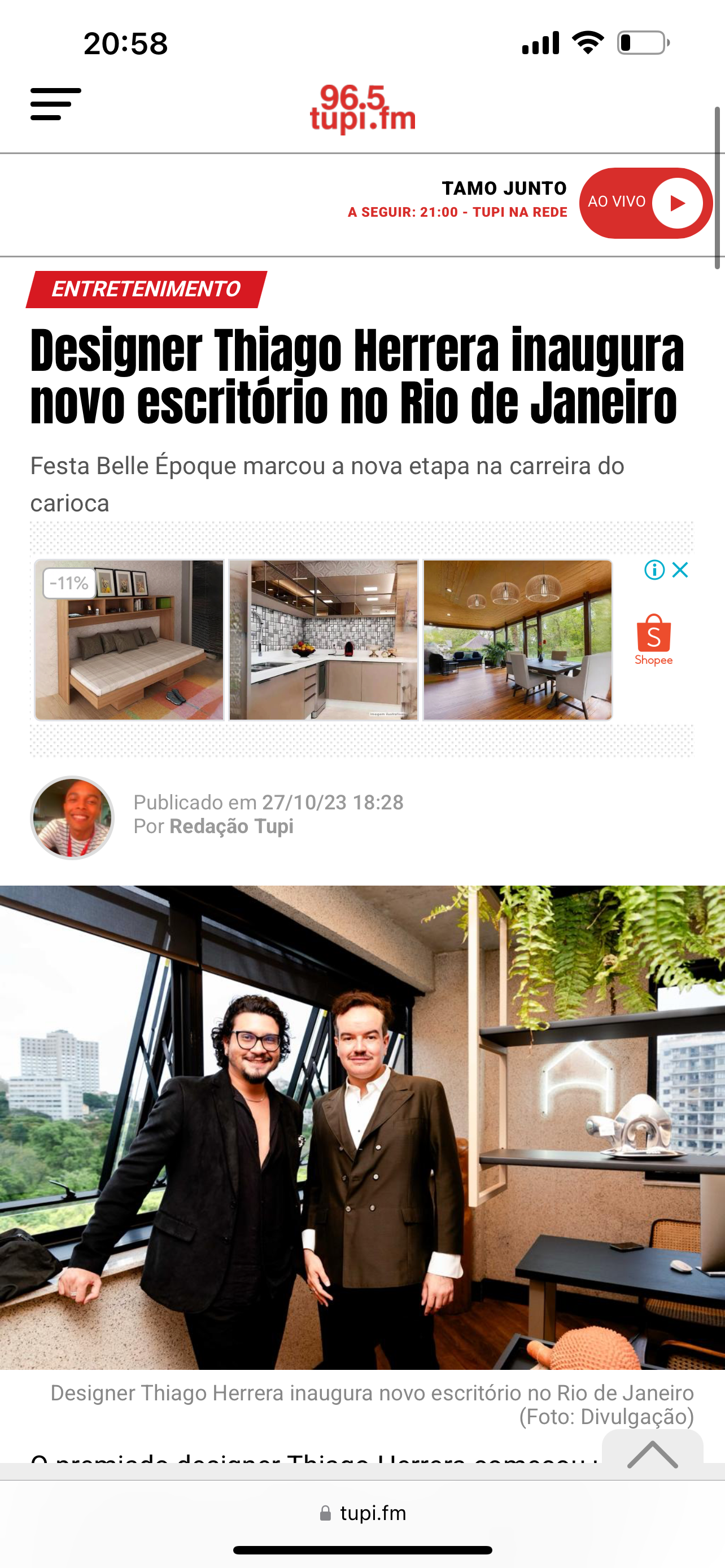Open the Redação Tupi author page
This screenshot has width=725, height=1568.
click(232, 826)
